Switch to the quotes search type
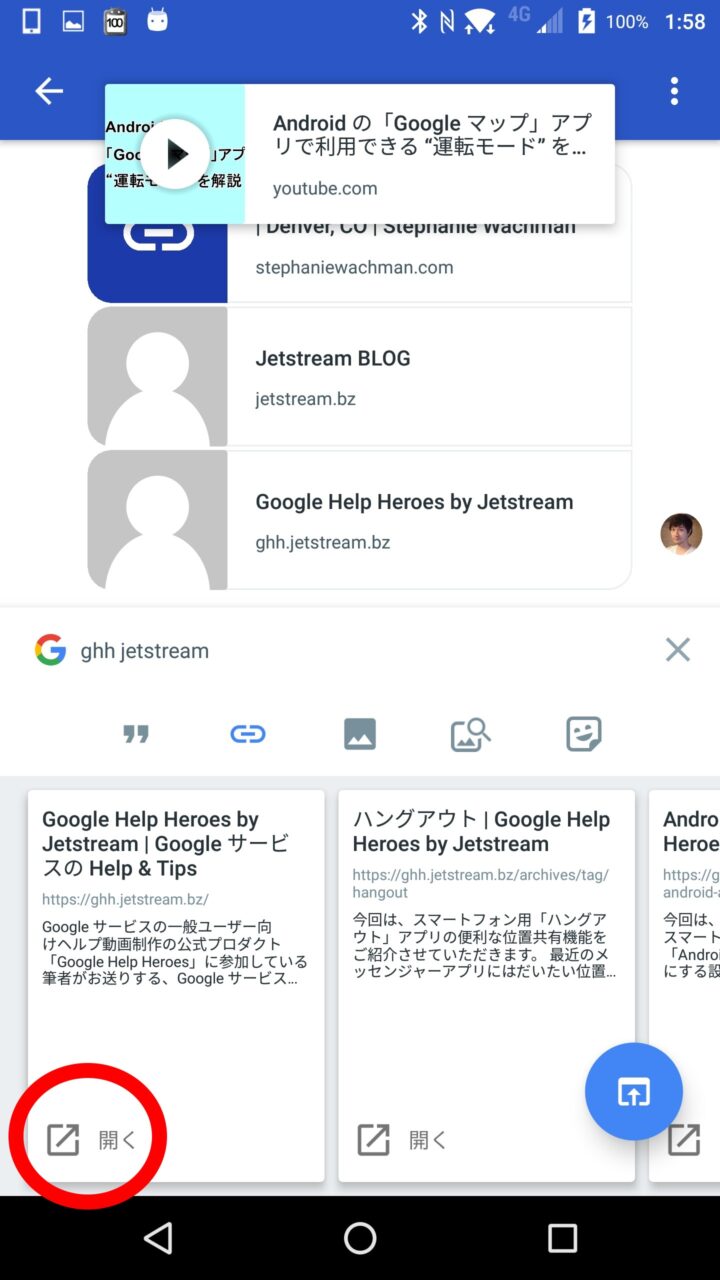The width and height of the screenshot is (720, 1280). pos(136,735)
